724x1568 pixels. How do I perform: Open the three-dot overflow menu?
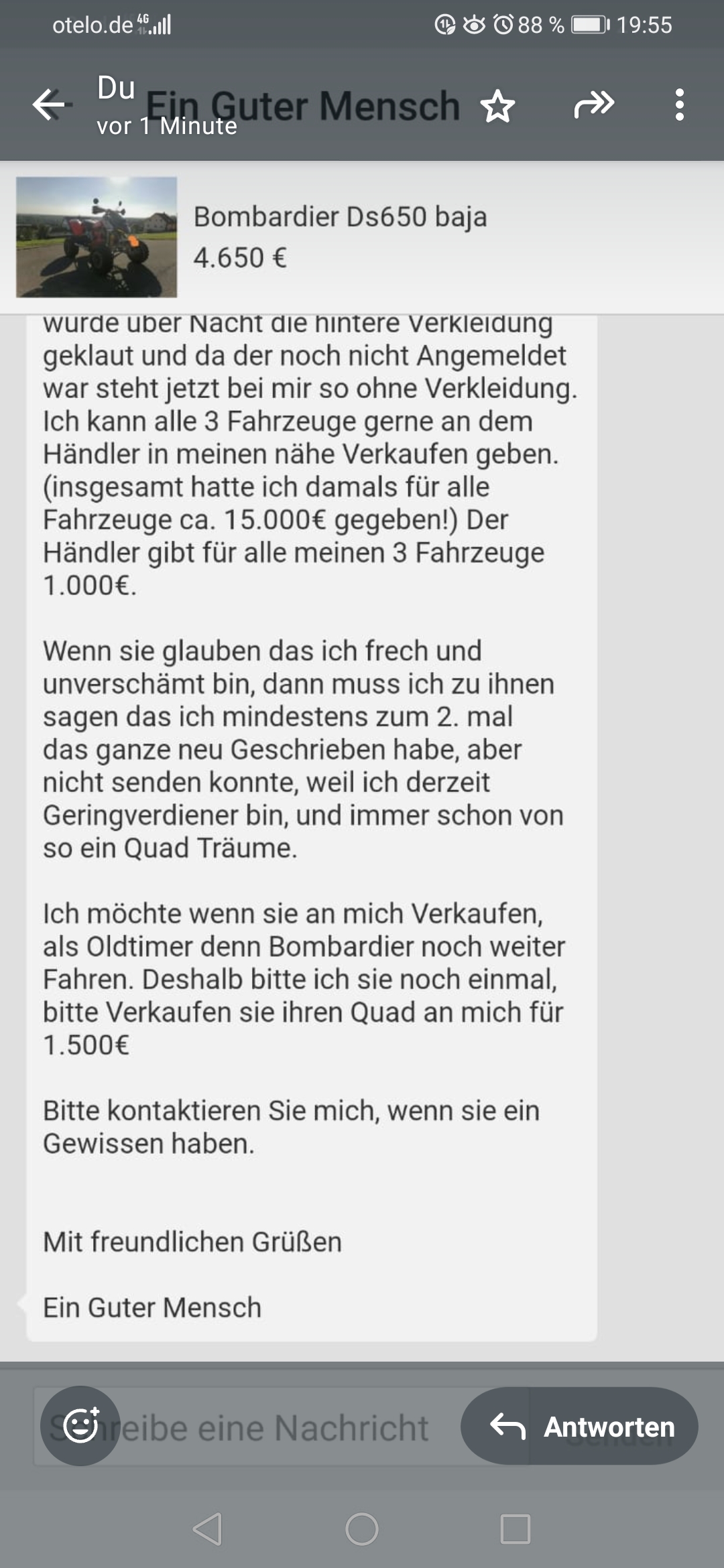point(679,105)
